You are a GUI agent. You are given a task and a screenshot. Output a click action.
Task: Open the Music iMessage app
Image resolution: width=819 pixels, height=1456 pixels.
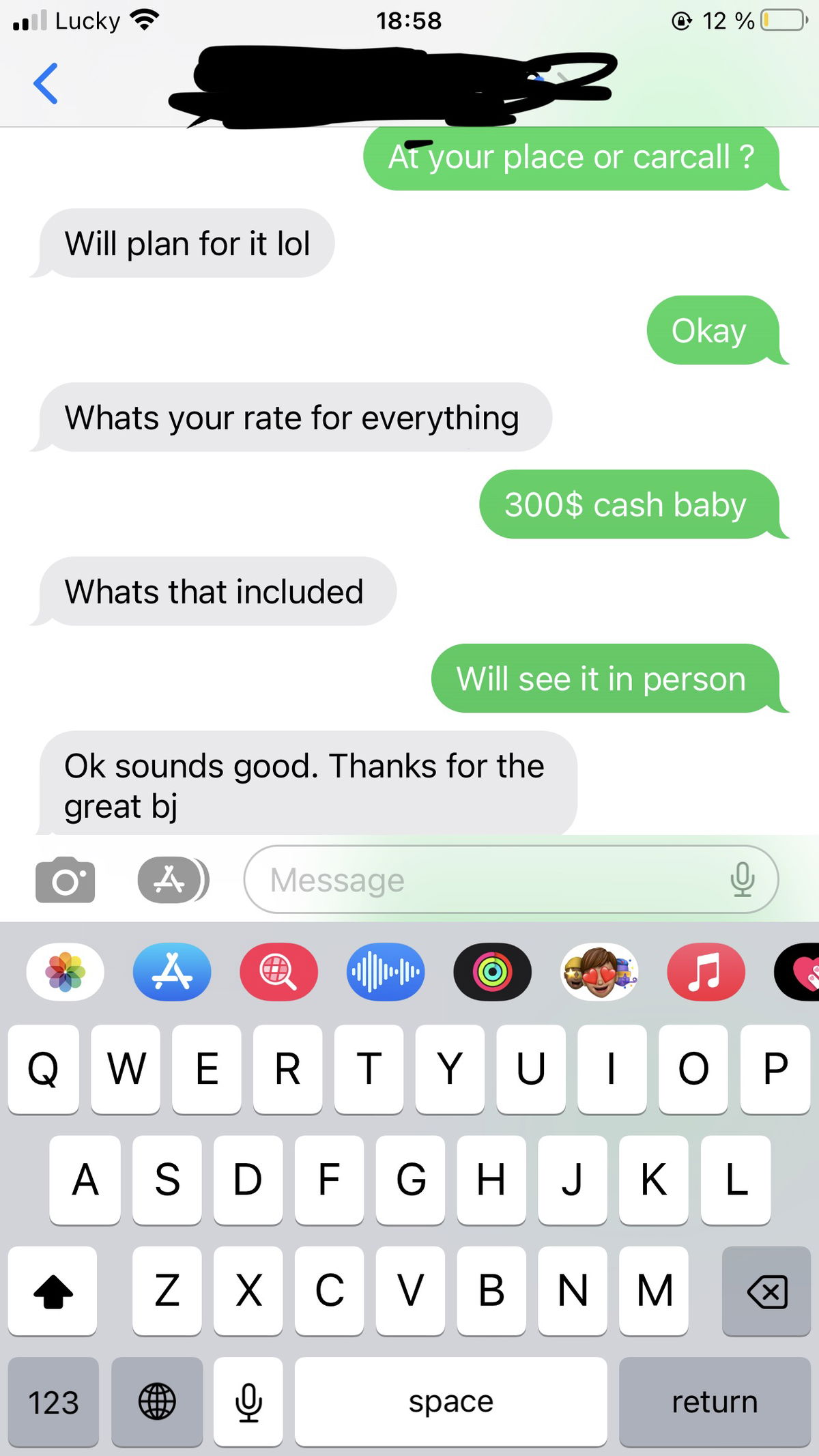(706, 971)
